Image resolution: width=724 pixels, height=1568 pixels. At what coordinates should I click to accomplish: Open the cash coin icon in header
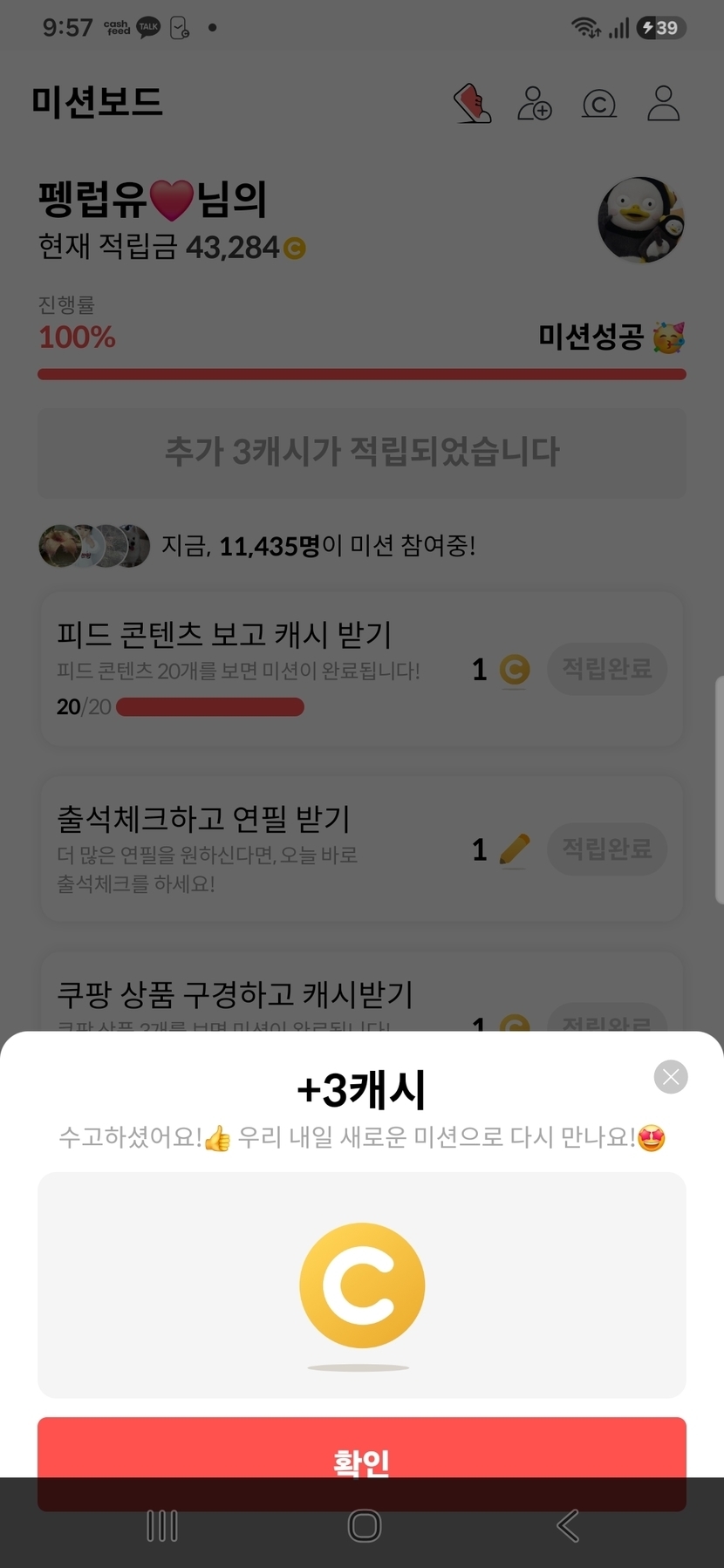599,105
